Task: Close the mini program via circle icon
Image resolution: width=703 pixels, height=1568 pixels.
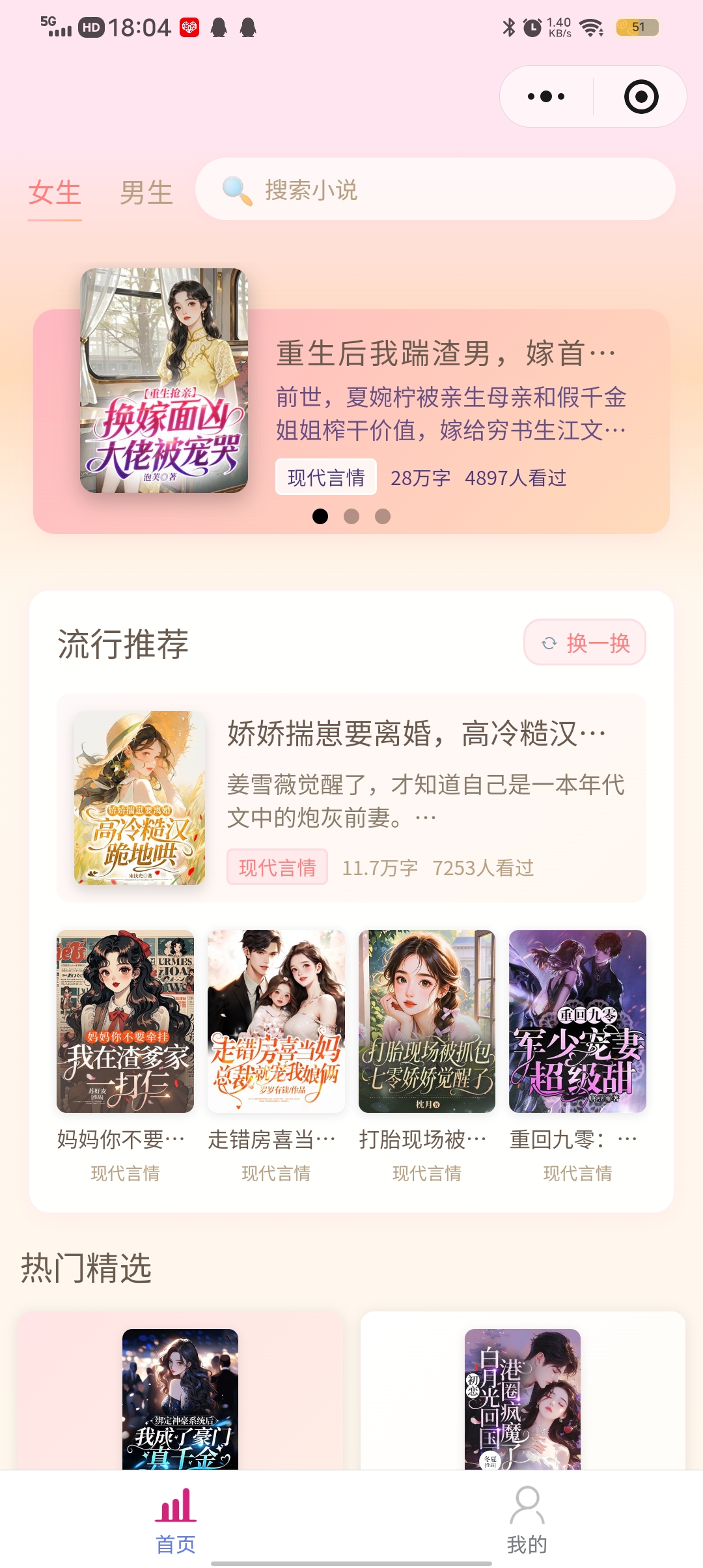Action: [641, 96]
